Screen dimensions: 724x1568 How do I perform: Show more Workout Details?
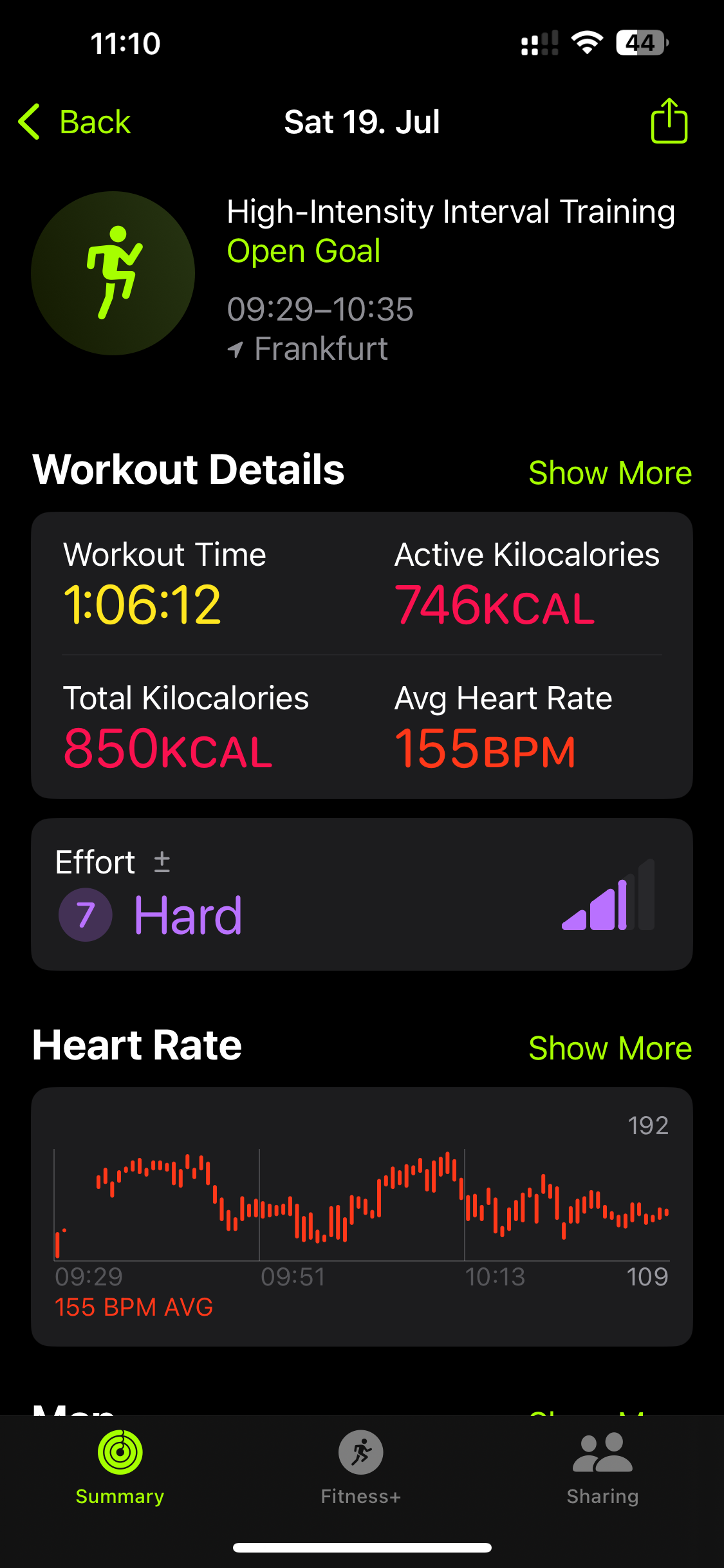pos(609,473)
